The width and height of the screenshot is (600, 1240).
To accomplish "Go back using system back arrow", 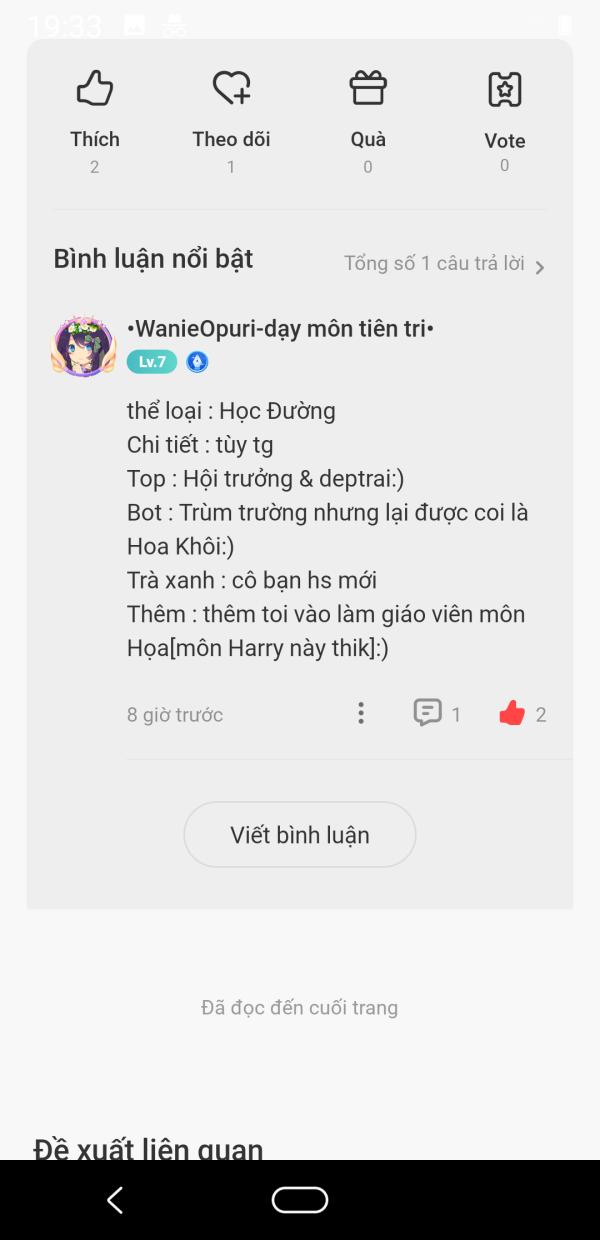I will [x=115, y=1200].
